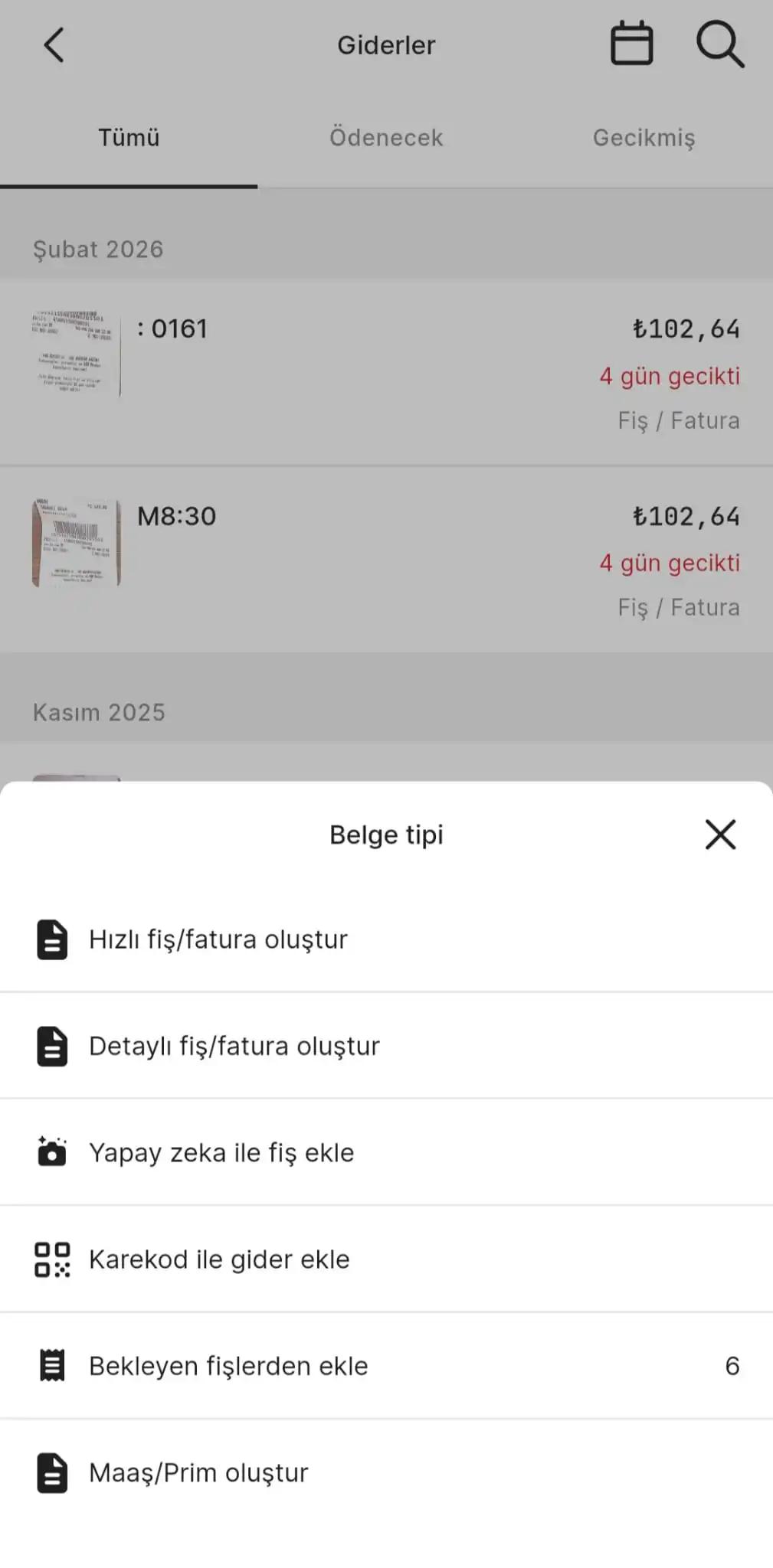Stay on the Tümü tab
The image size is (773, 1568).
point(128,138)
